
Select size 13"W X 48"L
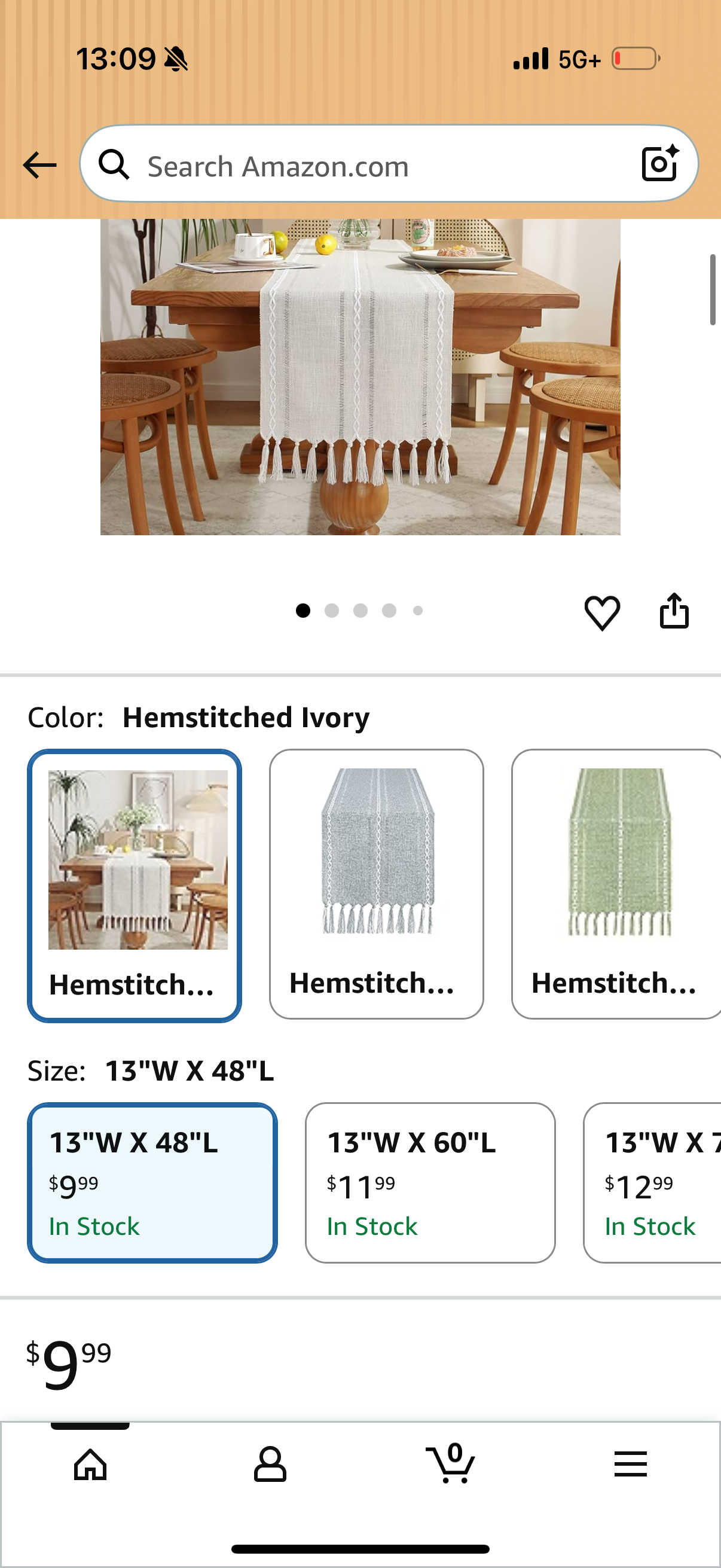tap(152, 1183)
